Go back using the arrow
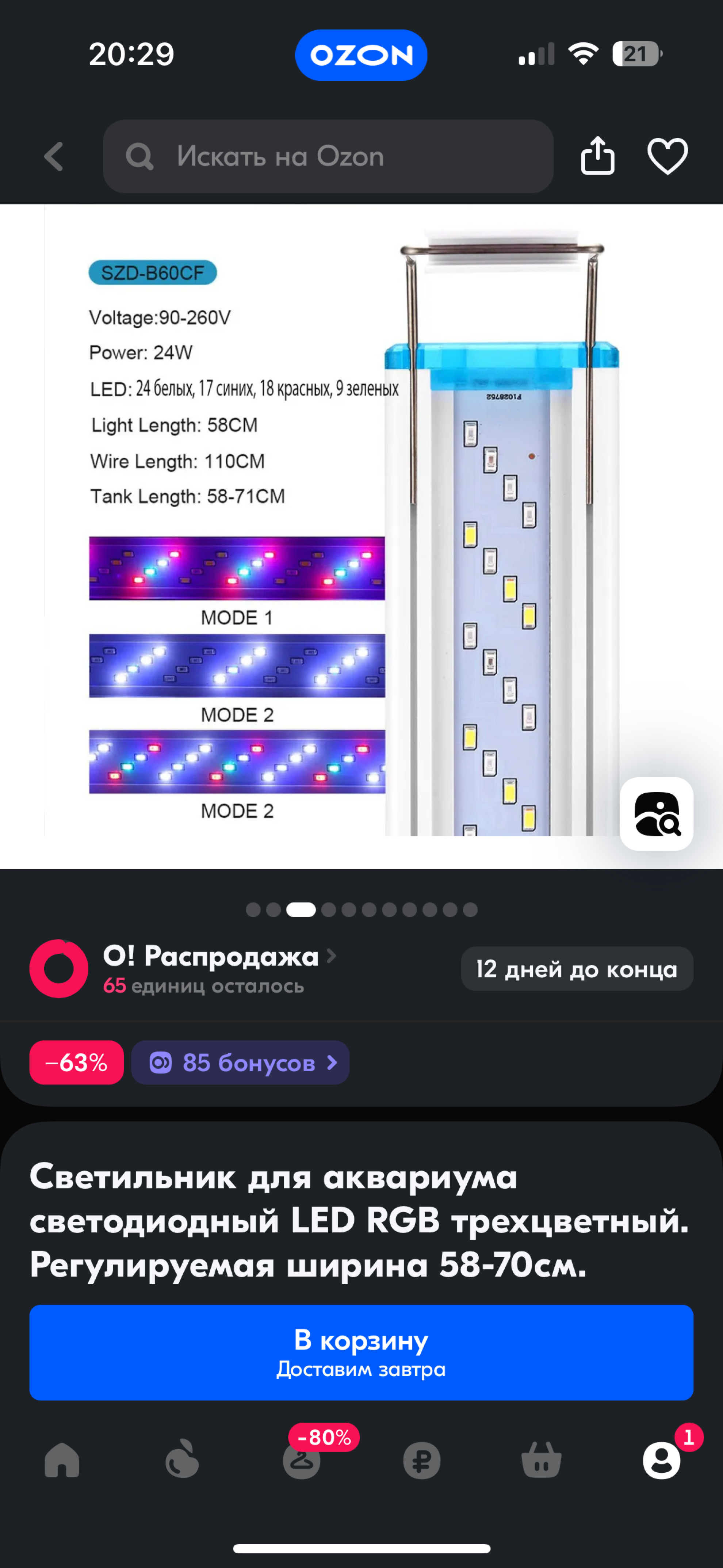723x1568 pixels. coord(54,156)
